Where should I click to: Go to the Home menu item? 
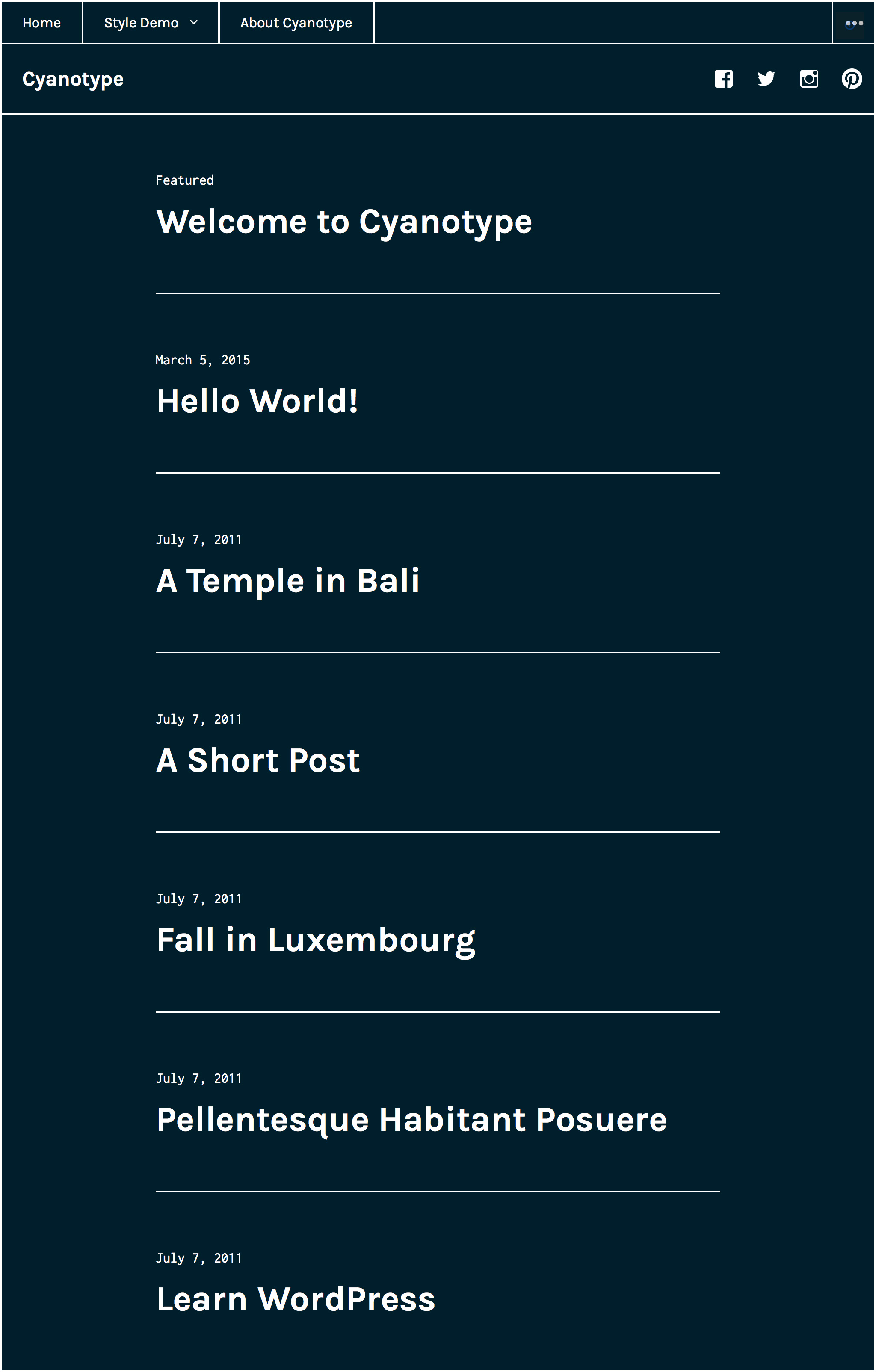click(41, 23)
